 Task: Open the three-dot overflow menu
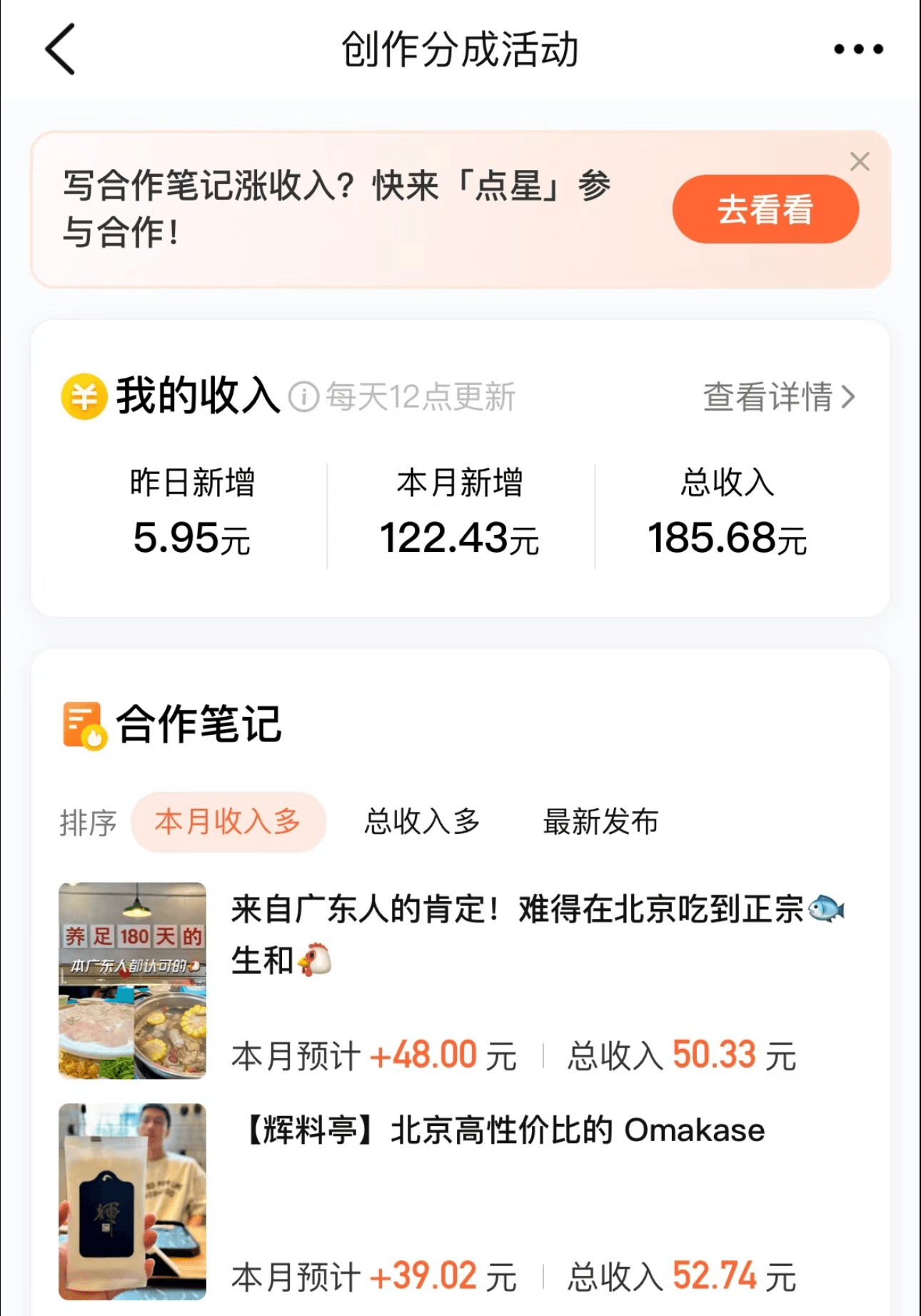(x=858, y=49)
